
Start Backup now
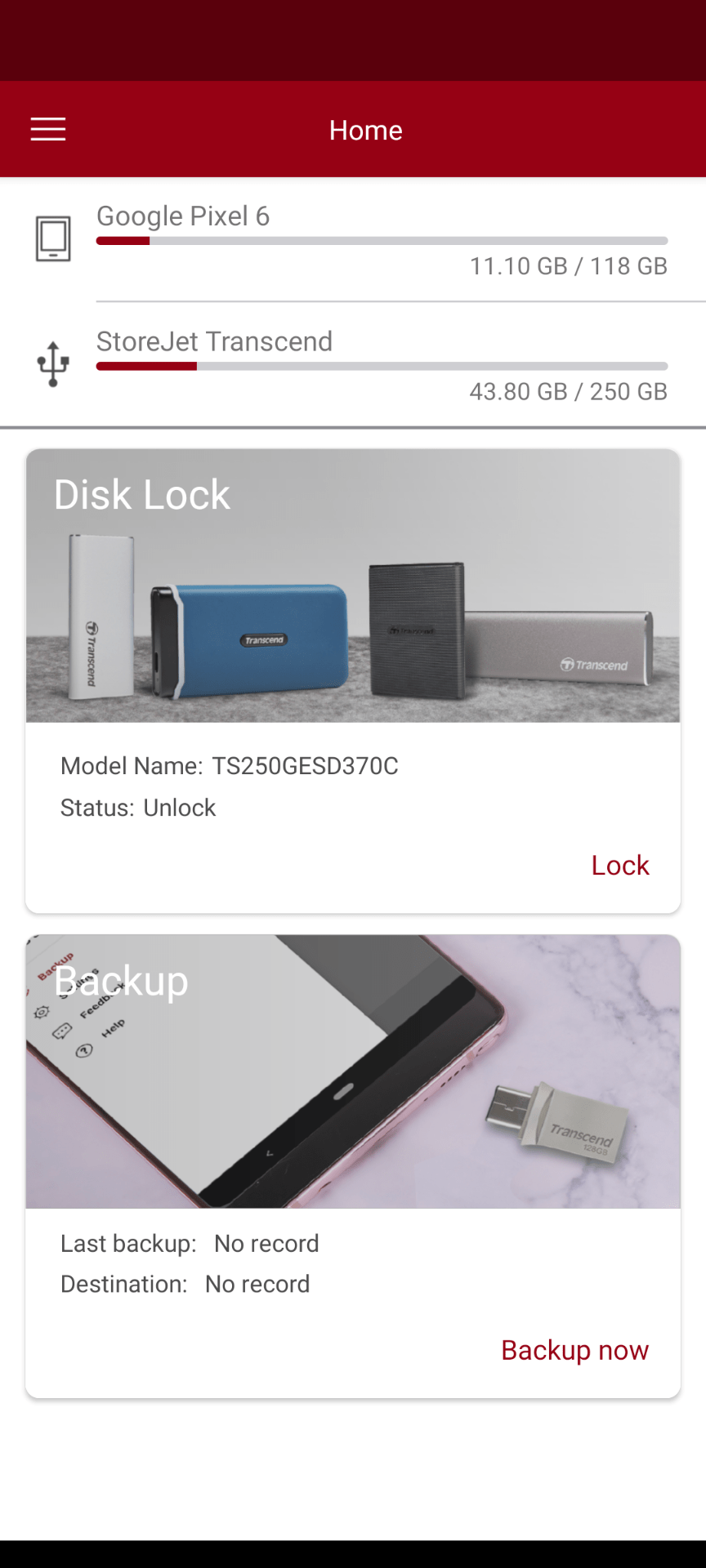pos(574,1351)
